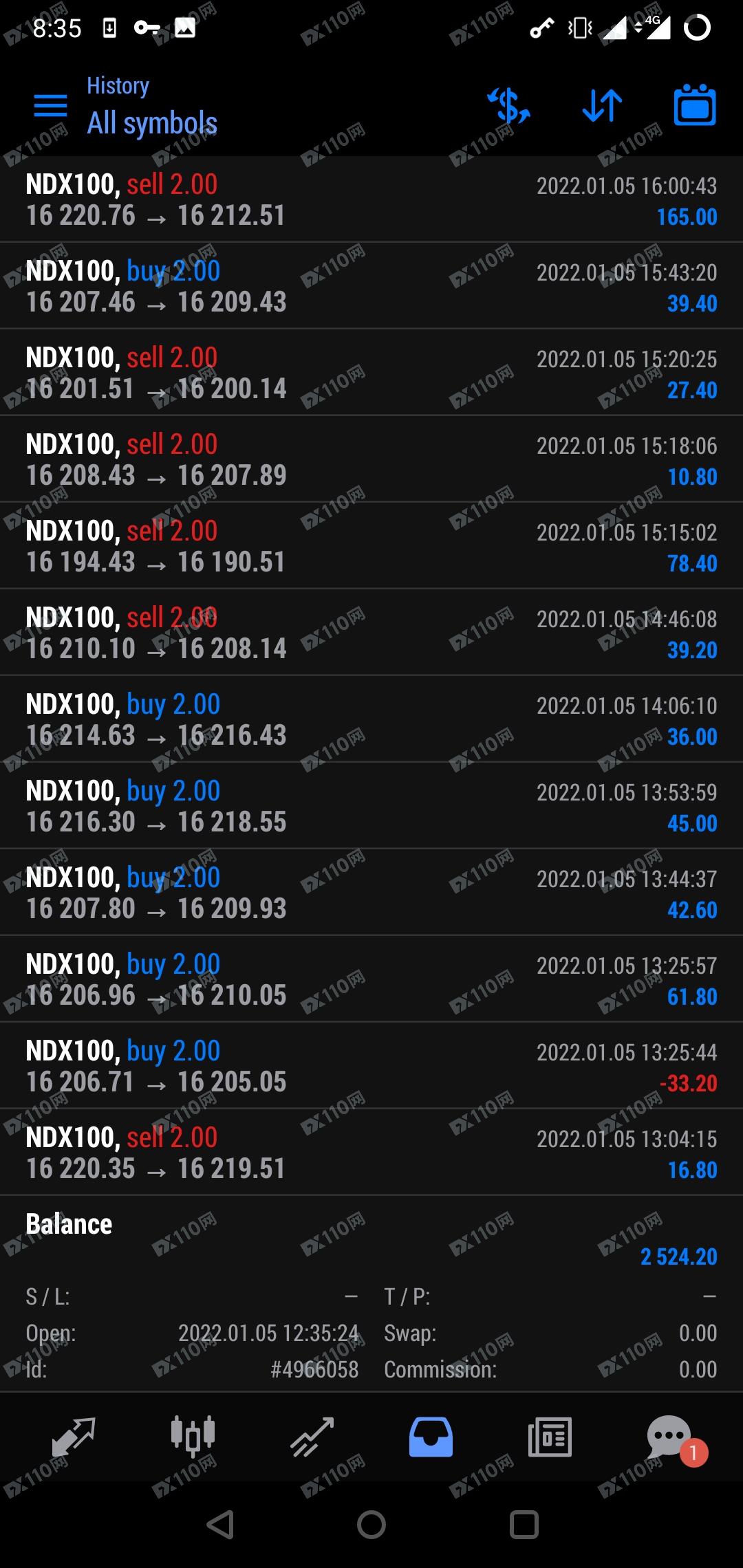This screenshot has width=743, height=1568.
Task: Select the buy trade at 15:43:20
Action: [371, 286]
